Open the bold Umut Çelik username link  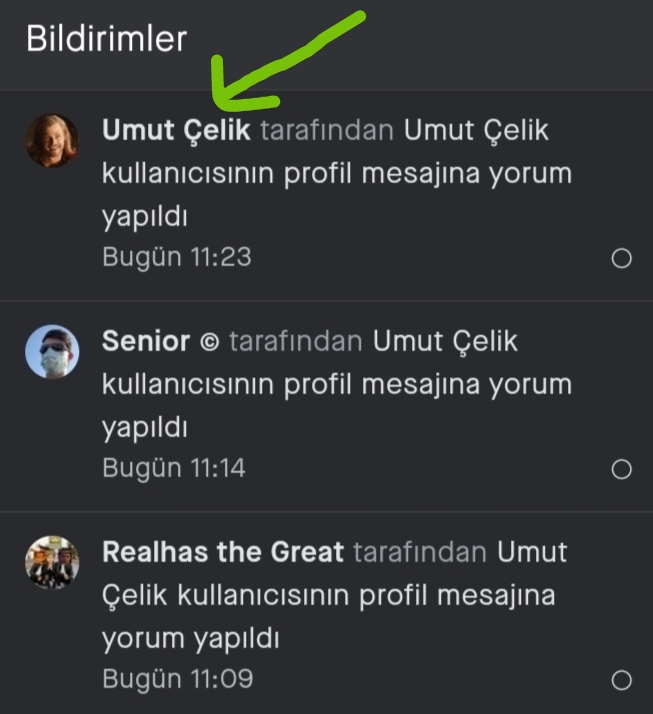click(176, 130)
